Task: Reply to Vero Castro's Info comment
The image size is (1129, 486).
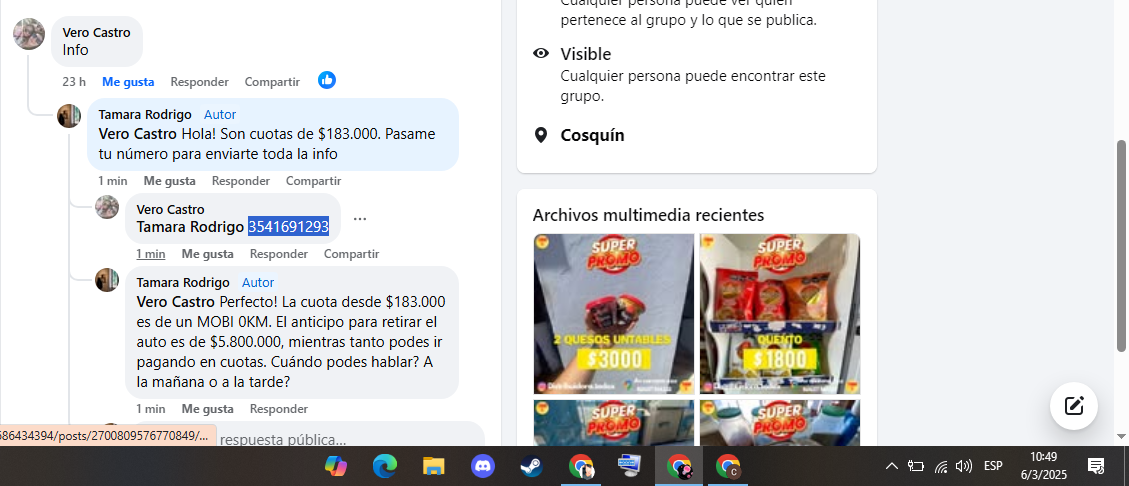Action: click(199, 81)
